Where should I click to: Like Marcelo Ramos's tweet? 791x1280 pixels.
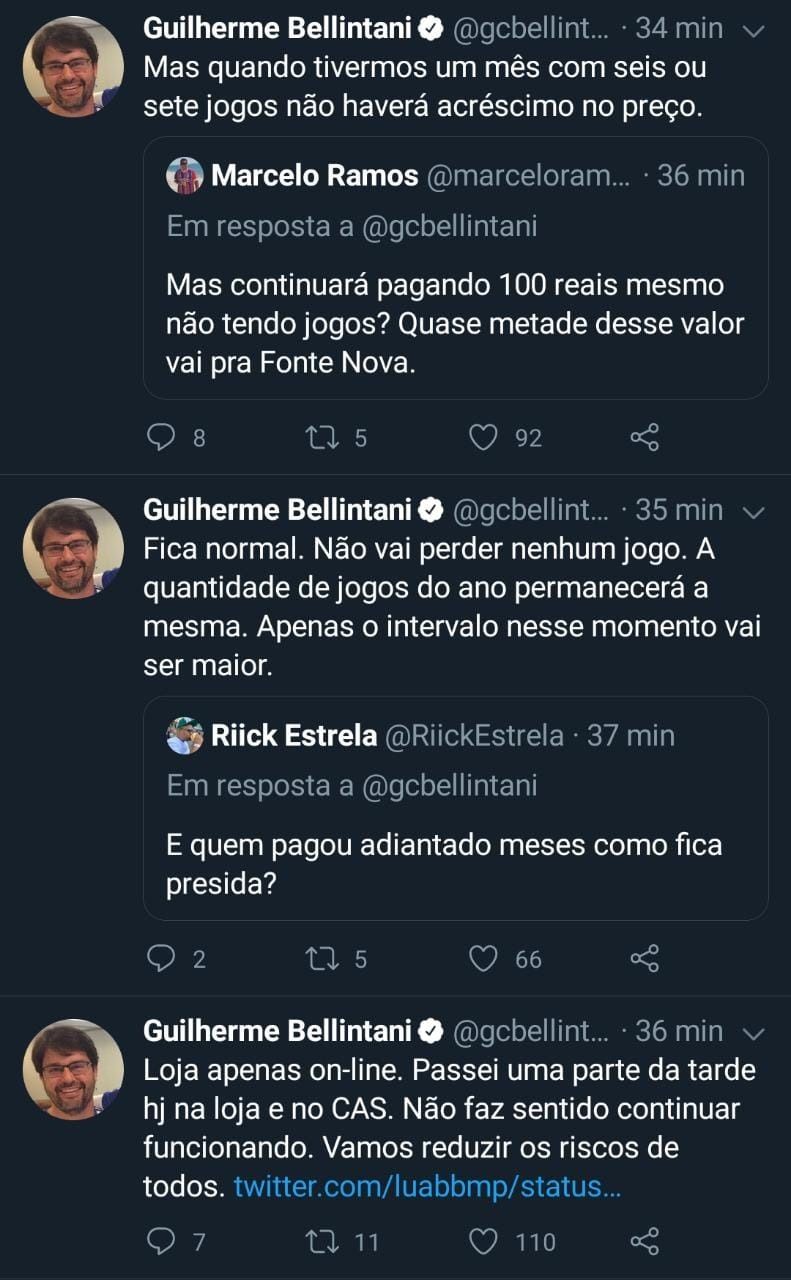coord(487,437)
